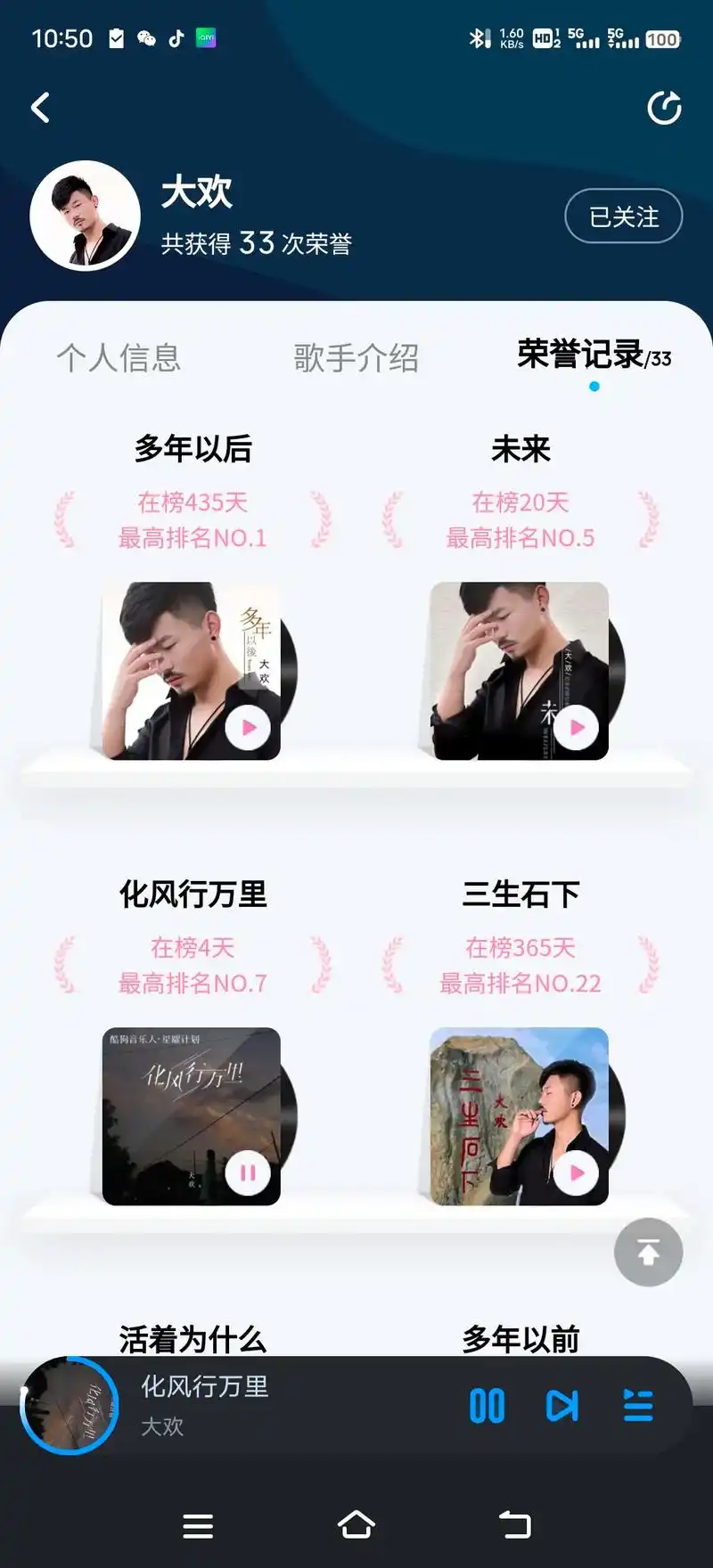The height and width of the screenshot is (1568, 713).
Task: Pause playback in the mini player
Action: (487, 1406)
